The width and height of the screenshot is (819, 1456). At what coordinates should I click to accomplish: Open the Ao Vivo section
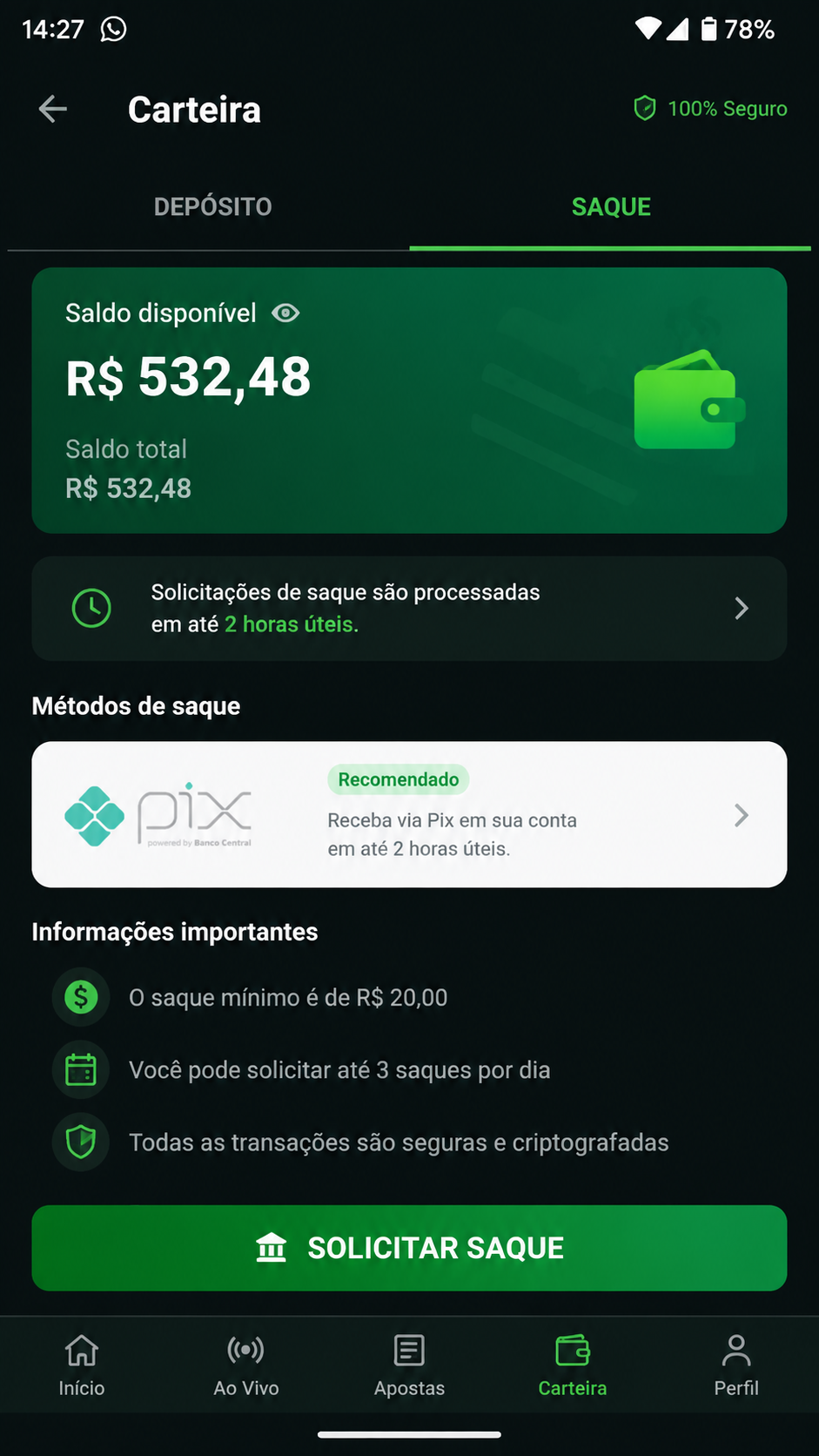point(246,1365)
